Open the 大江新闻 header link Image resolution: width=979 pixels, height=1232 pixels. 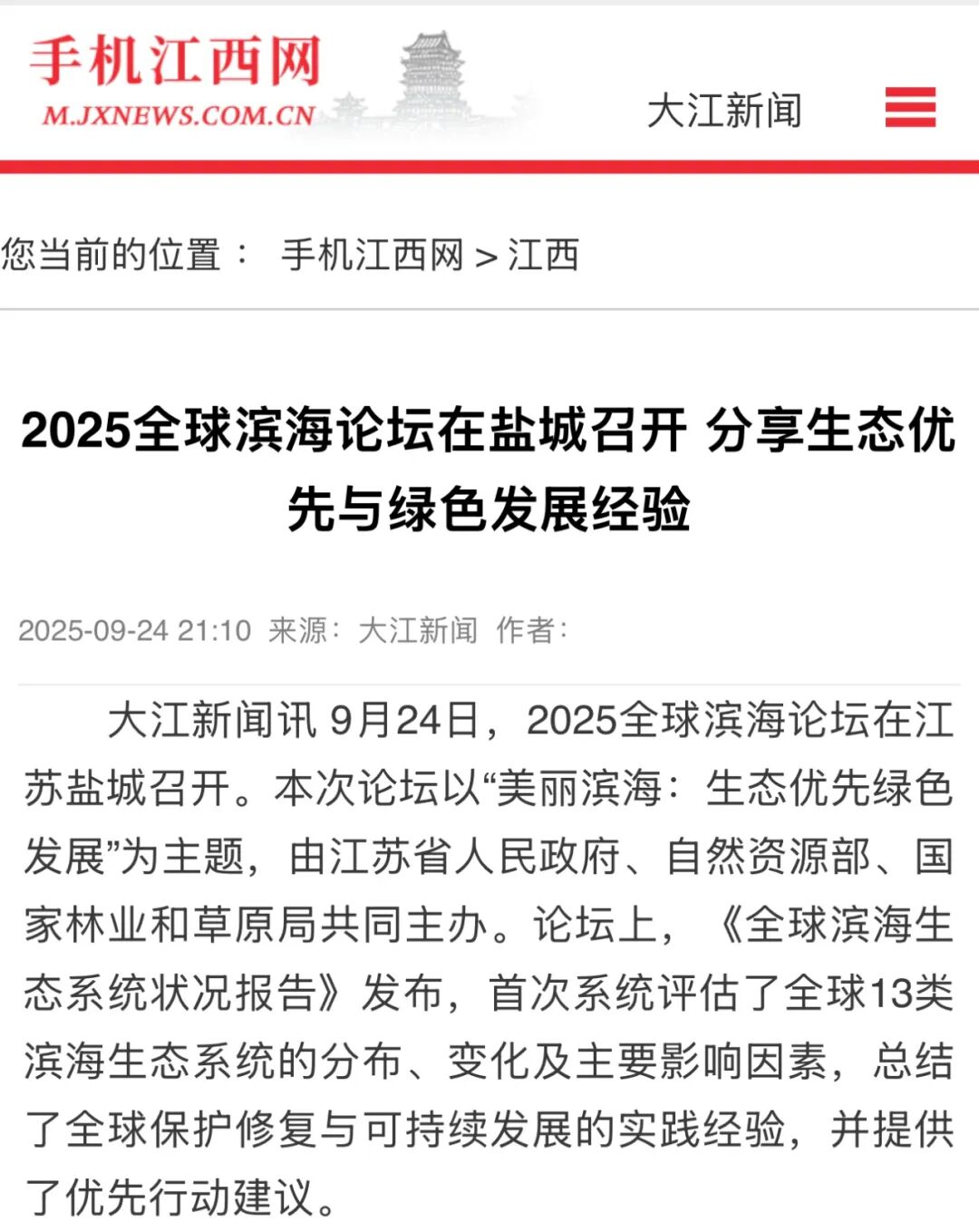[x=723, y=111]
